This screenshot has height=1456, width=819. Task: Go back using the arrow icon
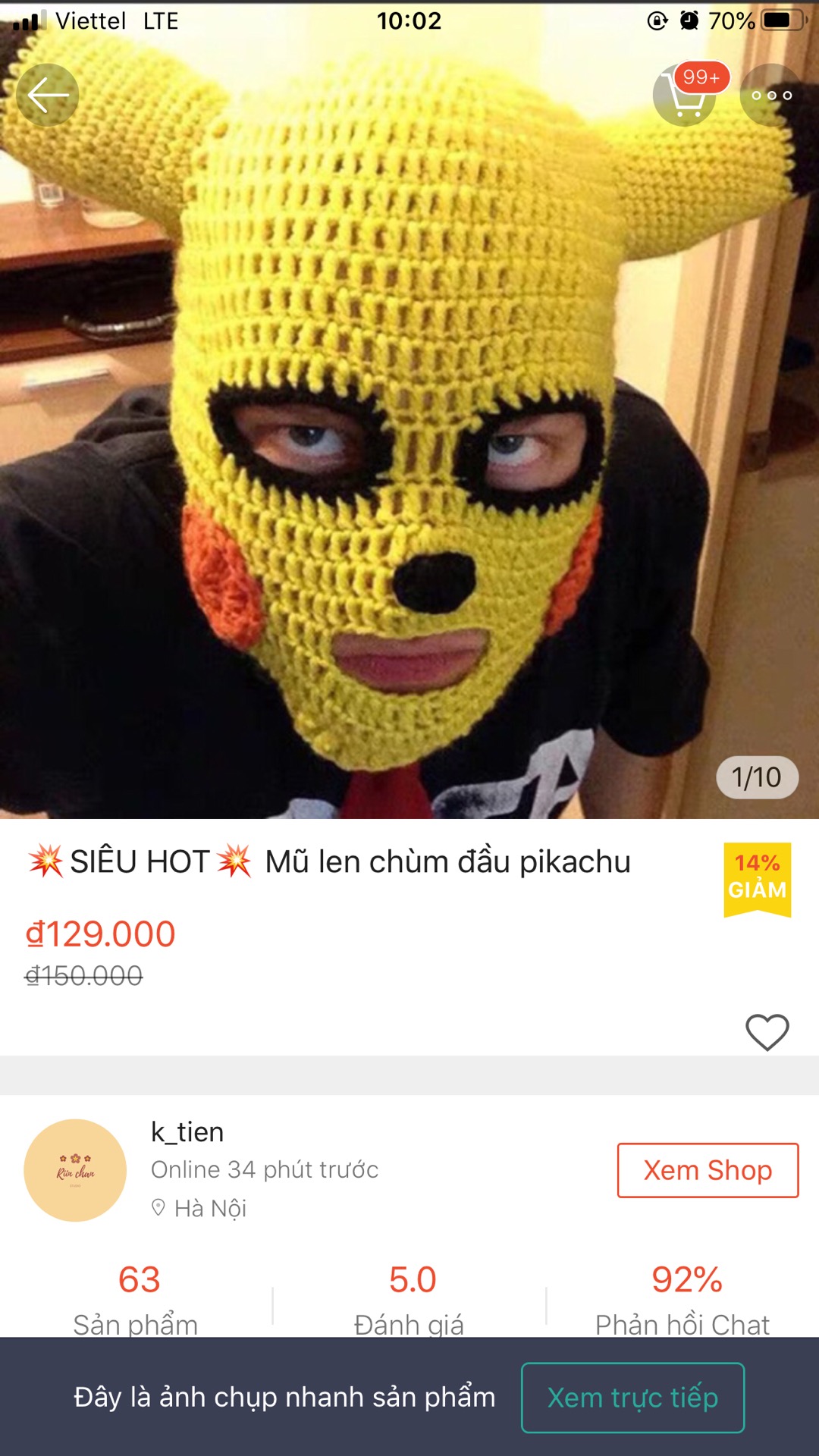tap(47, 95)
